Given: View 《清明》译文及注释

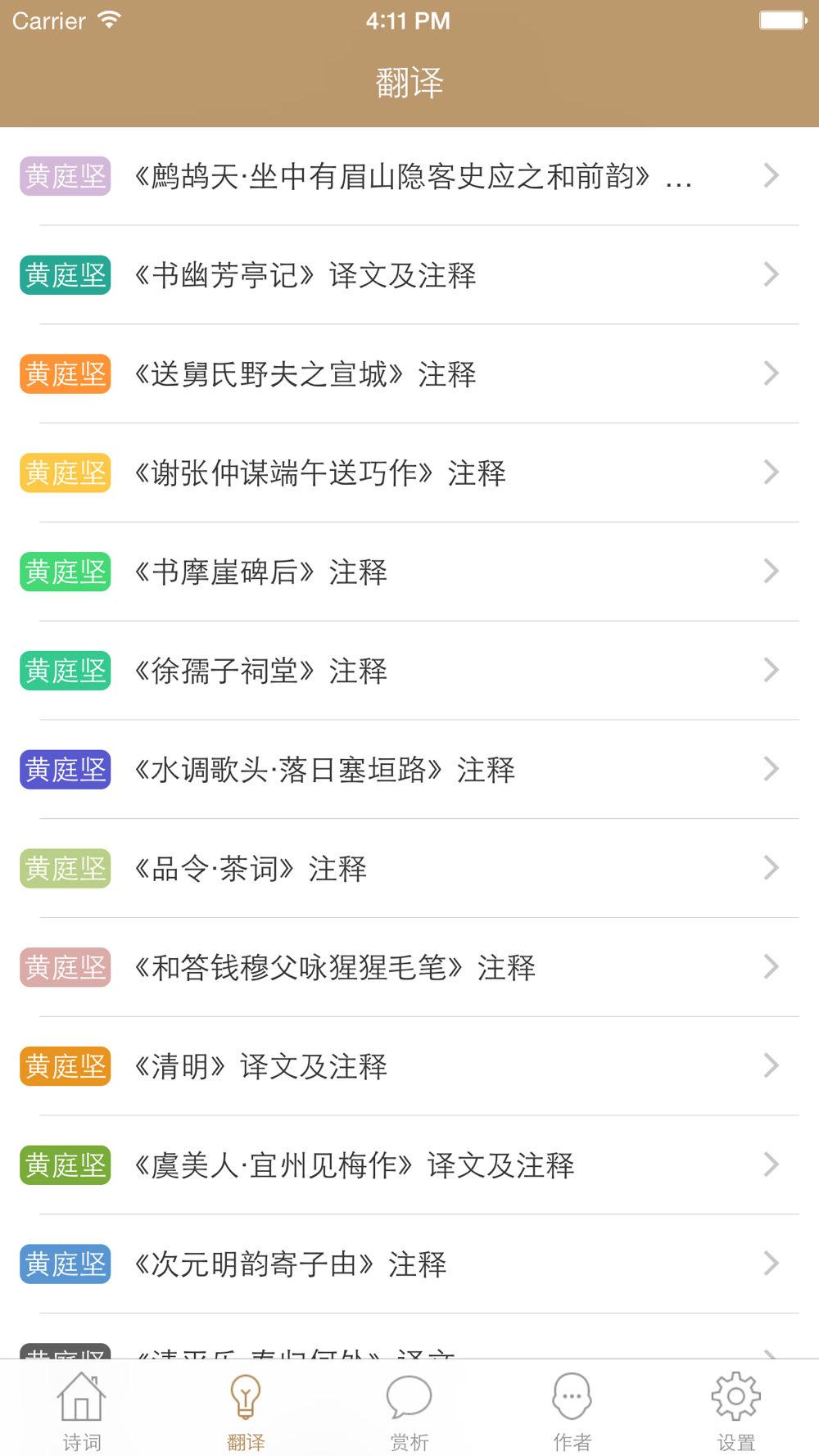Looking at the screenshot, I should point(409,1067).
